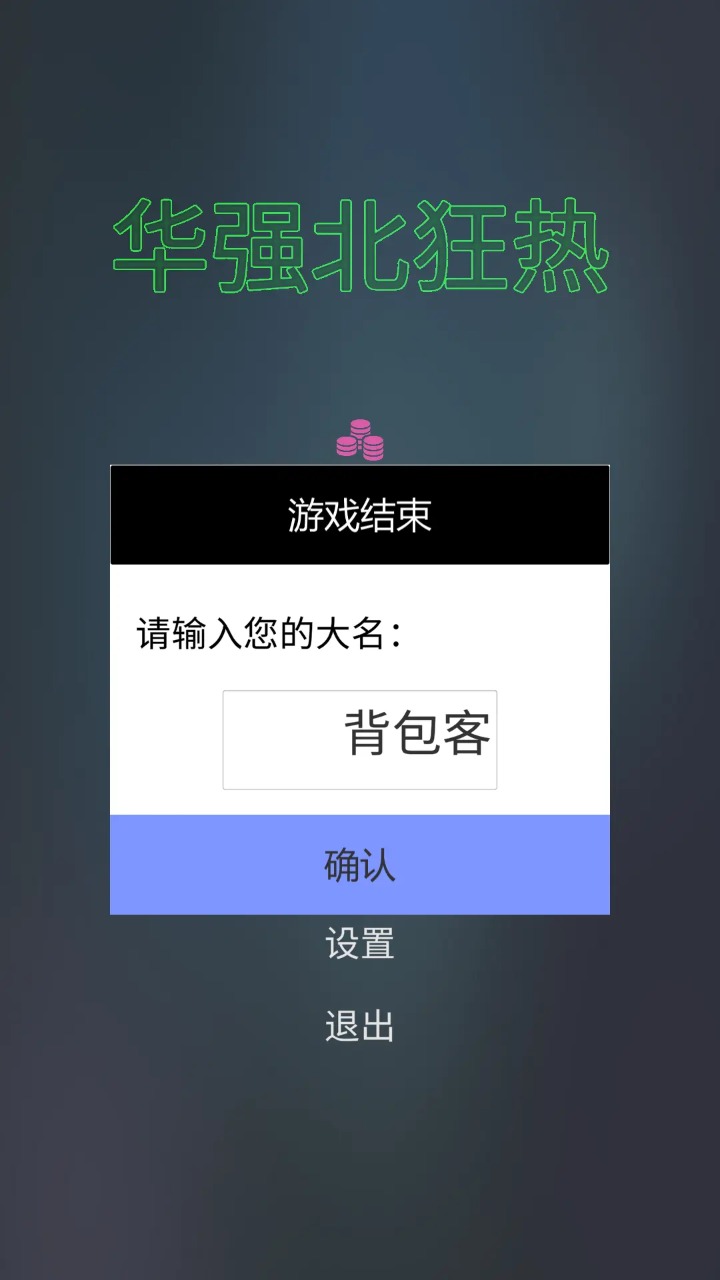Viewport: 720px width, 1280px height.
Task: Click the game over dialog header
Action: coord(359,513)
